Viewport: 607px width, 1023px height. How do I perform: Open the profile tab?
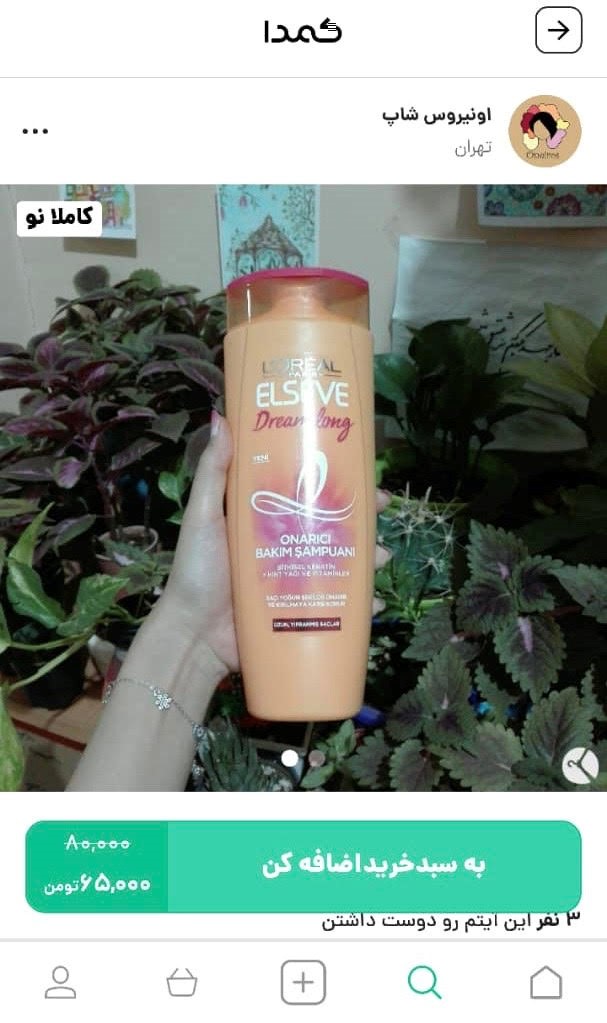[x=61, y=982]
